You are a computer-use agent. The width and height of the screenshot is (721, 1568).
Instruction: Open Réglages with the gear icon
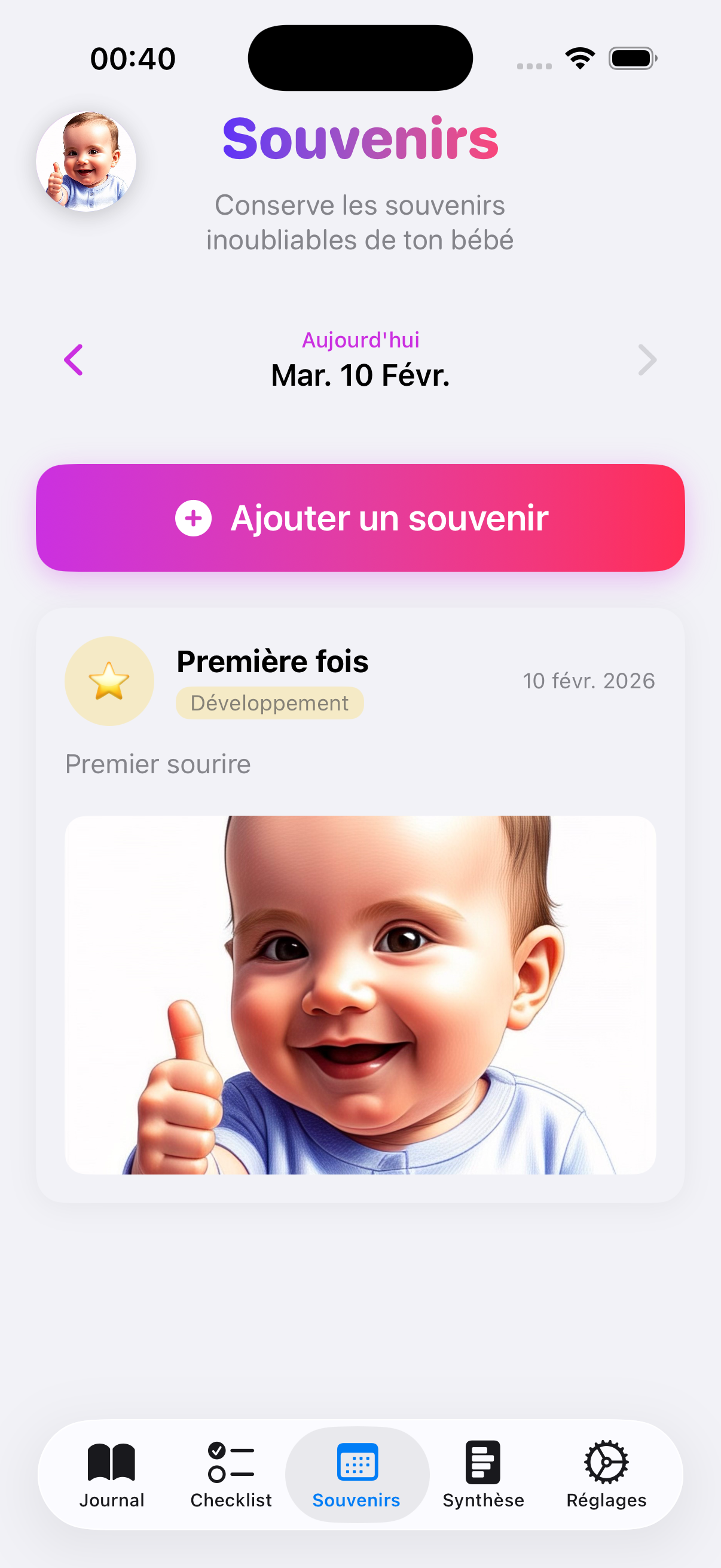tap(607, 1462)
